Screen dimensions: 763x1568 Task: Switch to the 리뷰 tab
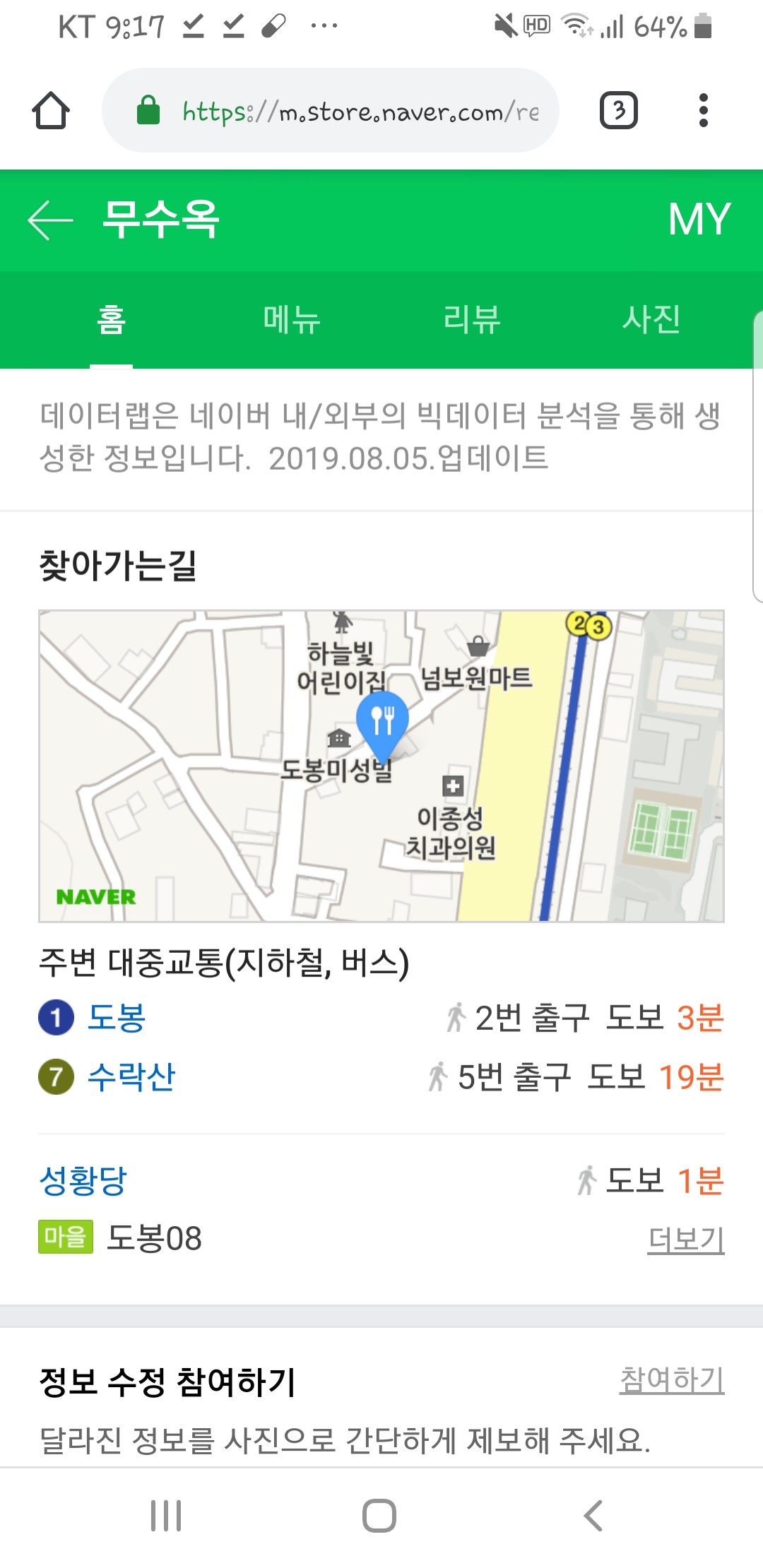[472, 319]
